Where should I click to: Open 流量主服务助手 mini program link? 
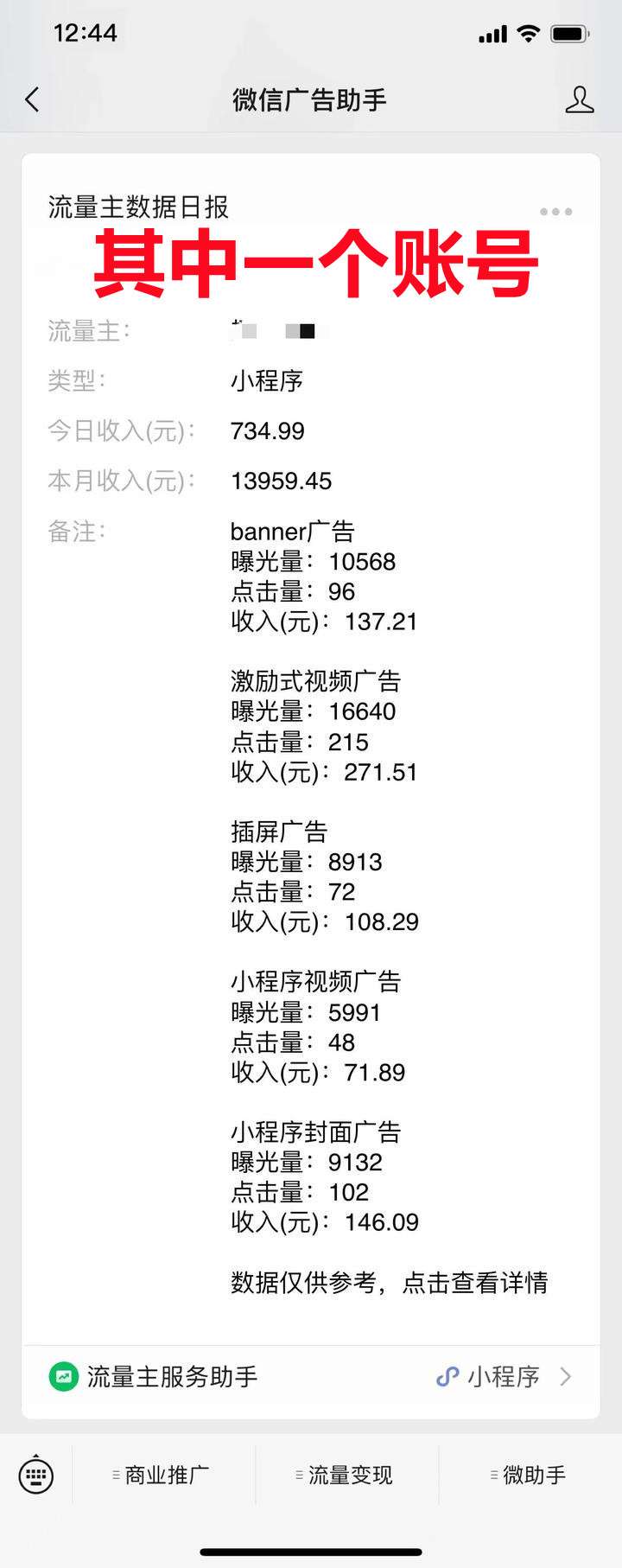pos(311,1377)
